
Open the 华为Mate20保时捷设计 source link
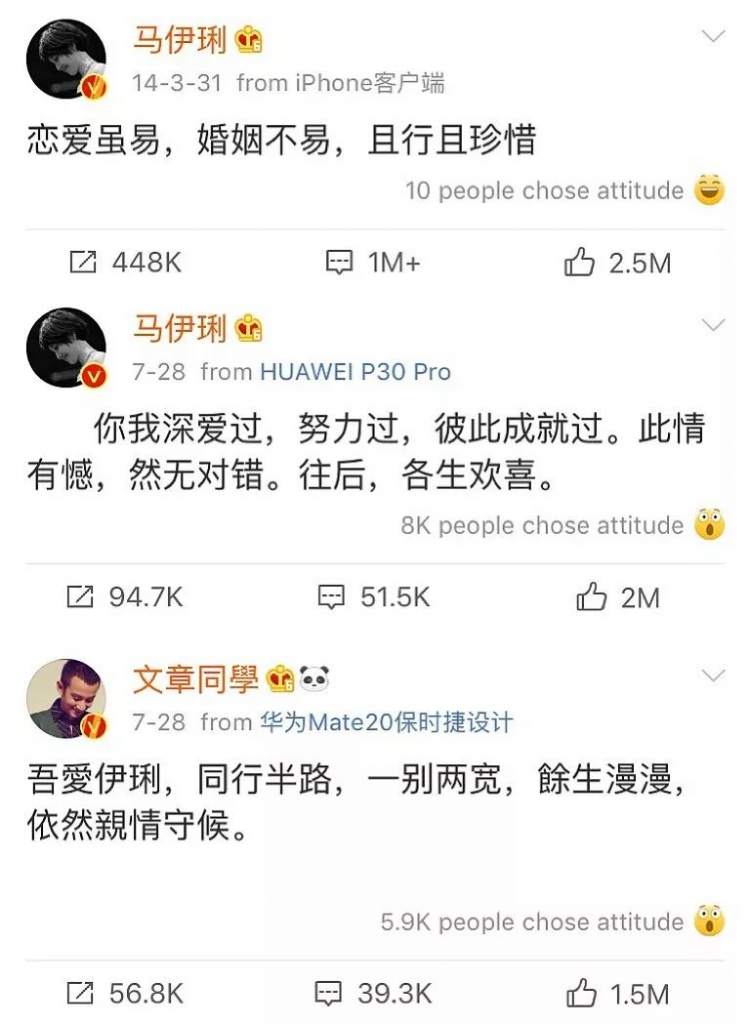pos(386,722)
